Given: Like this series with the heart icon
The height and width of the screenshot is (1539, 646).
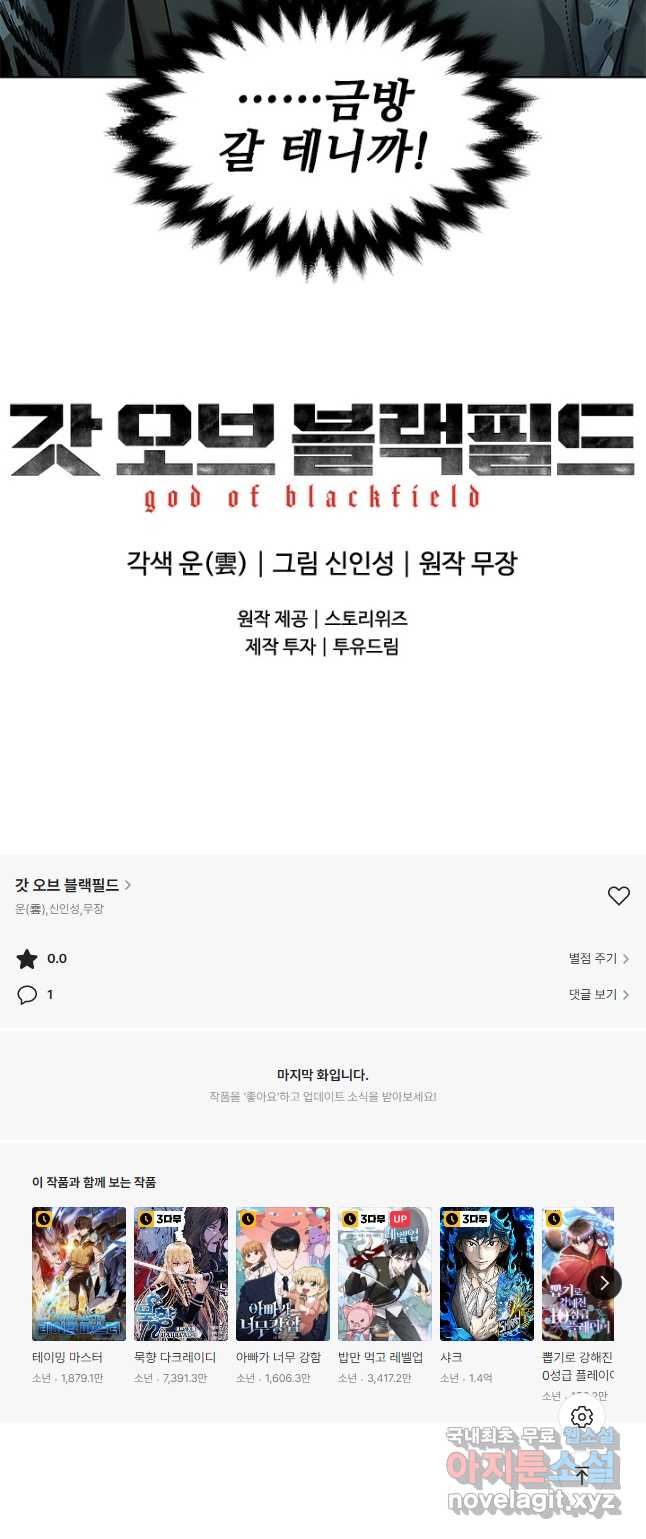Looking at the screenshot, I should (x=619, y=896).
